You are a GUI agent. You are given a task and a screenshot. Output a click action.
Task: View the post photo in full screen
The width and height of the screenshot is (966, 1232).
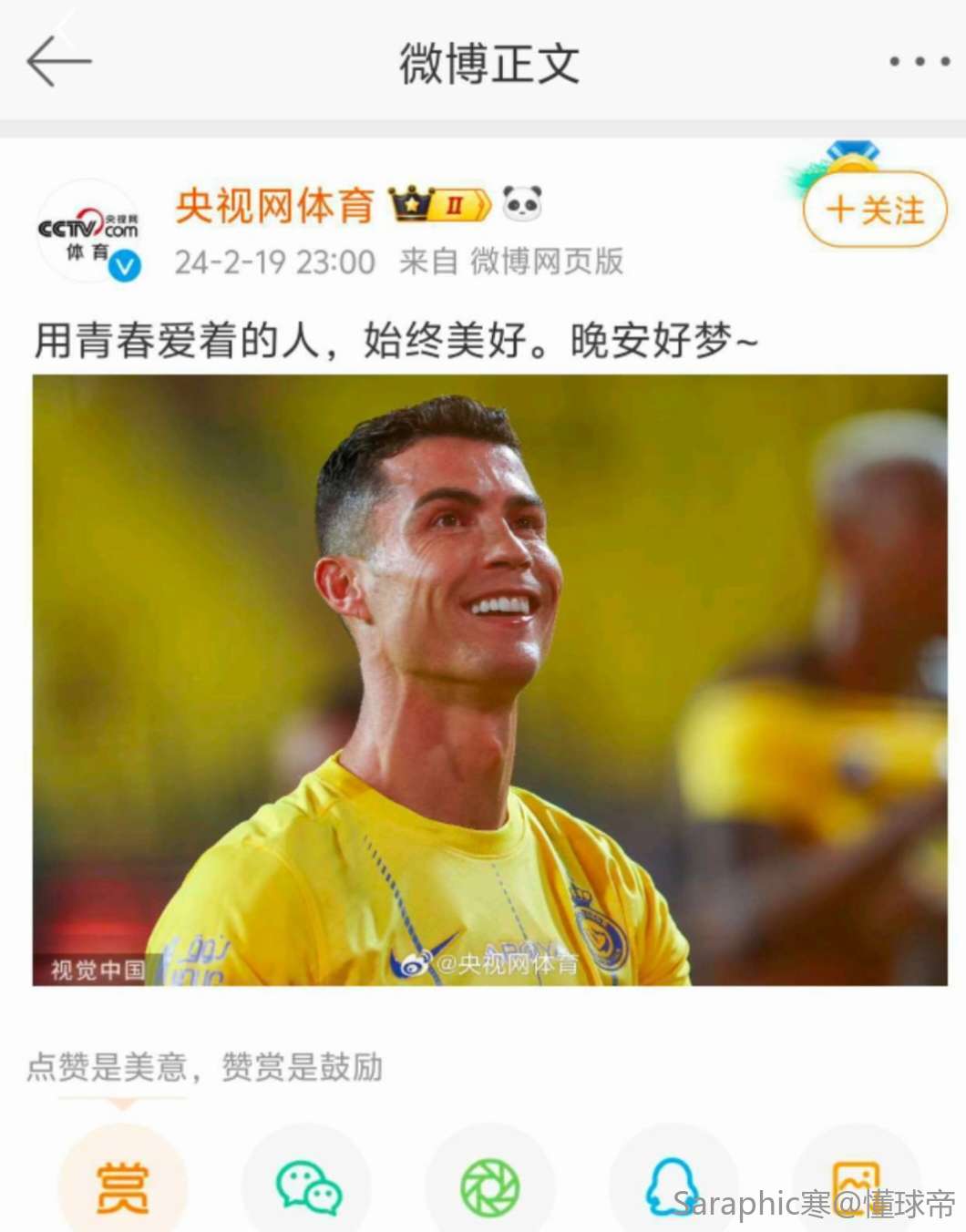point(489,680)
